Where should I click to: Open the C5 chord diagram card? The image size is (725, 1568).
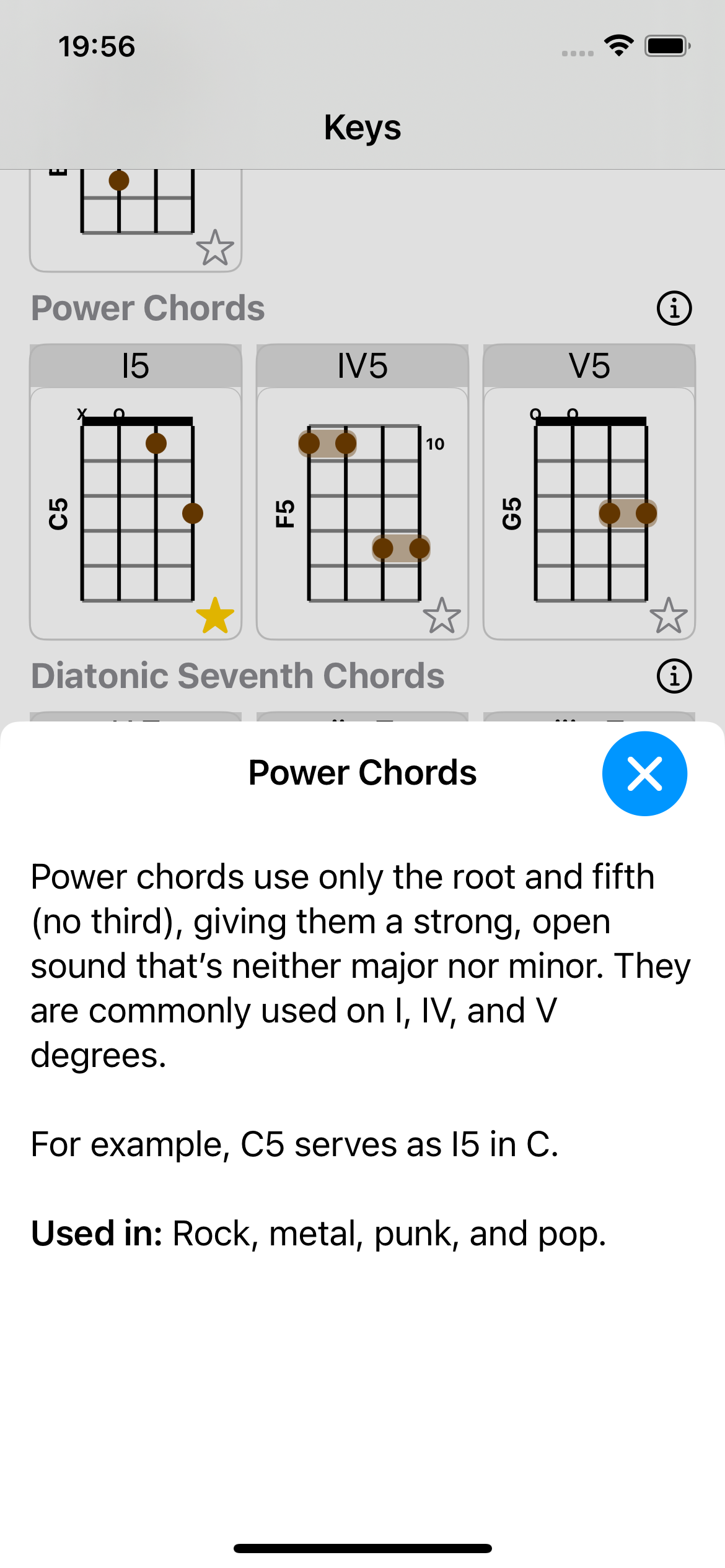[136, 508]
